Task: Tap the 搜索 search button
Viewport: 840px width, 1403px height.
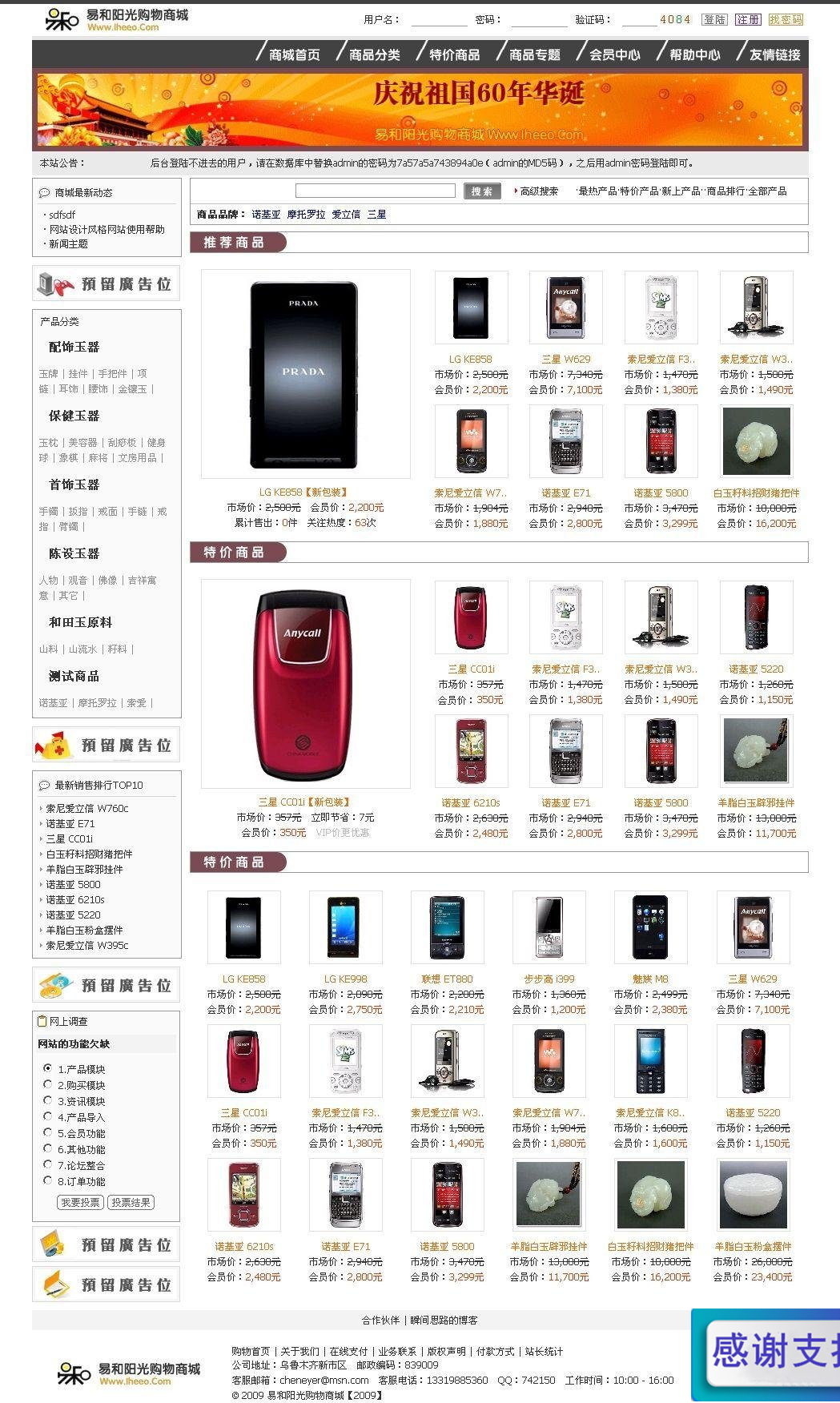Action: tap(482, 191)
